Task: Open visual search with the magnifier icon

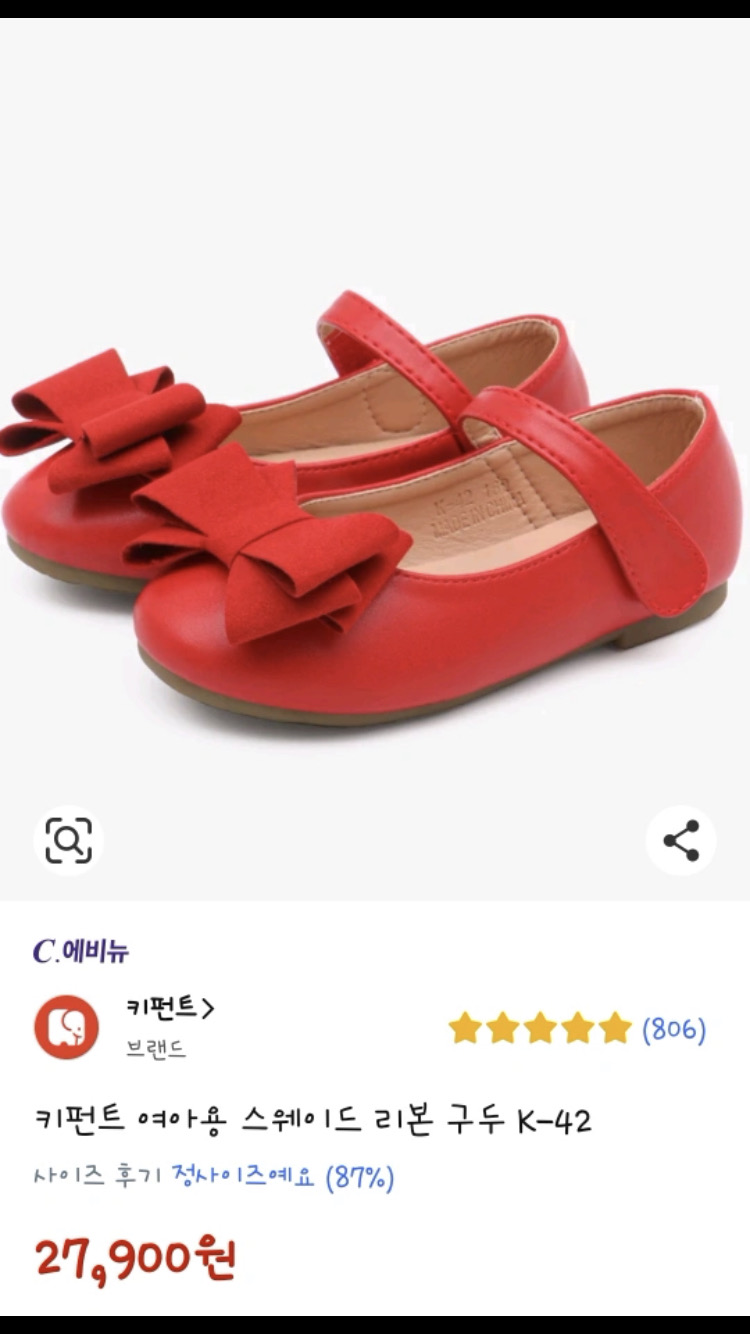Action: click(x=69, y=841)
